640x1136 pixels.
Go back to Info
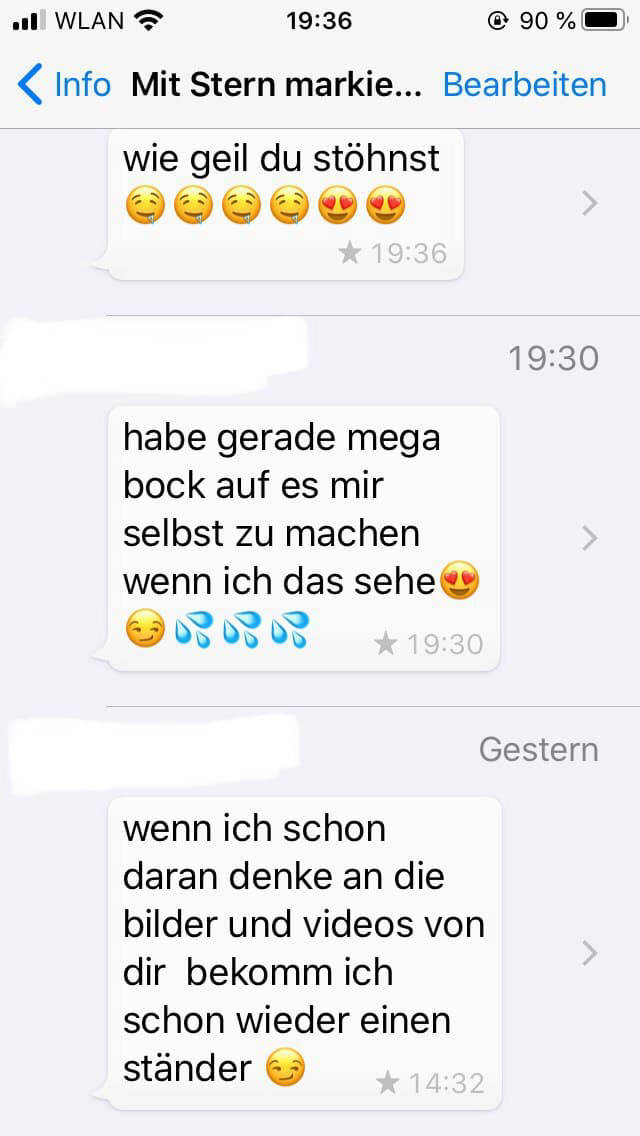[x=64, y=85]
